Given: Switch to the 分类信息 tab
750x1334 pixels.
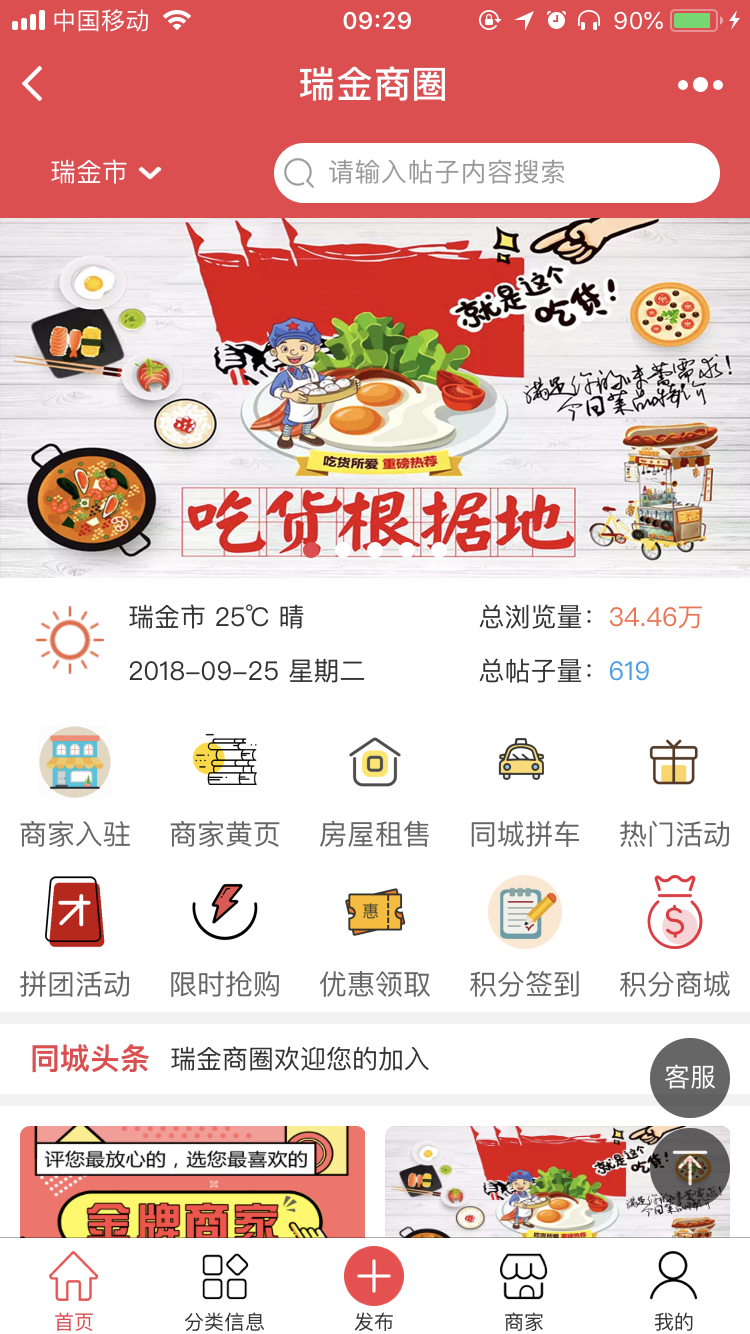Looking at the screenshot, I should pyautogui.click(x=225, y=1290).
